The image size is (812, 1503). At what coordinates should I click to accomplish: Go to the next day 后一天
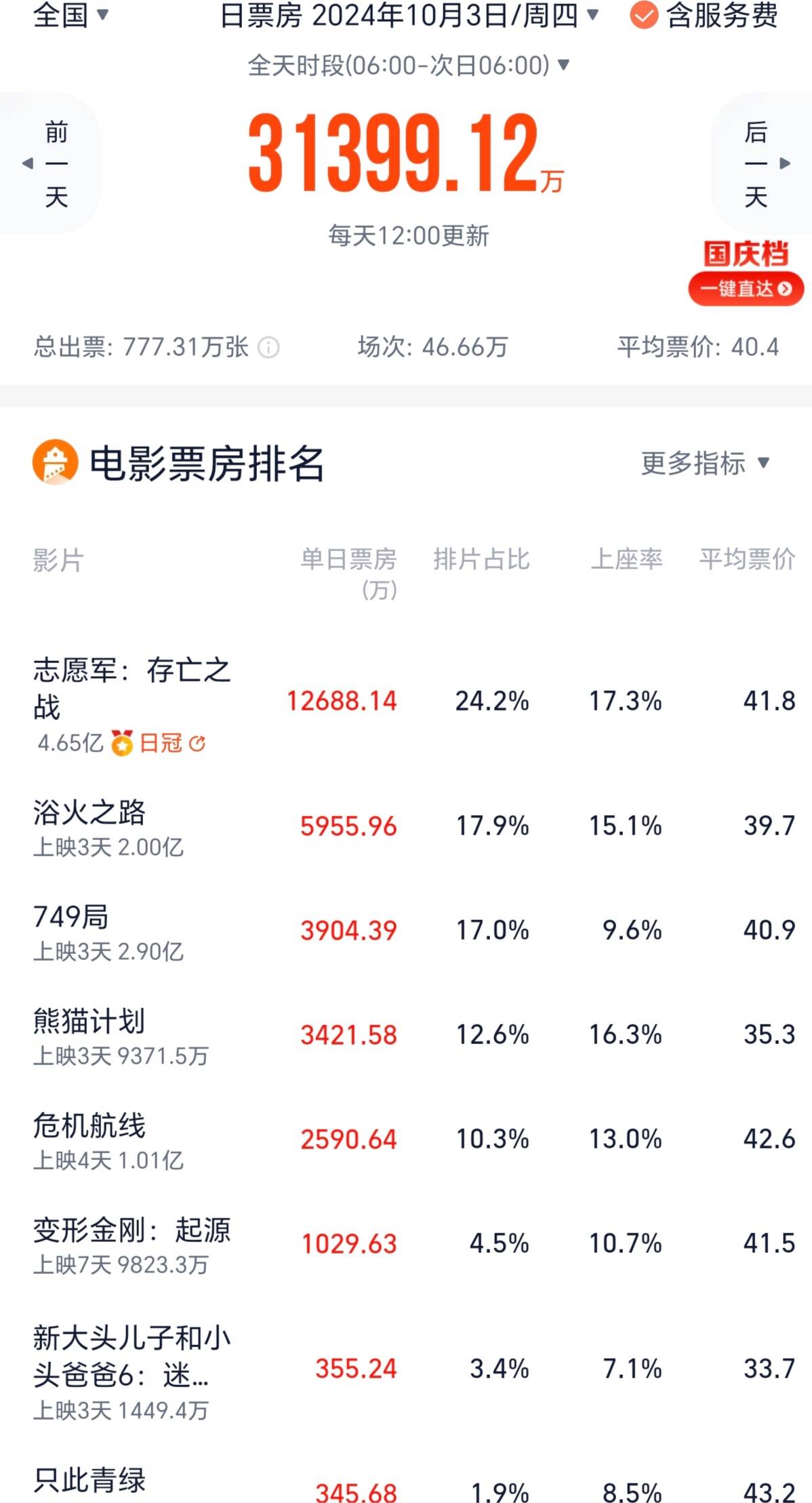[x=760, y=163]
